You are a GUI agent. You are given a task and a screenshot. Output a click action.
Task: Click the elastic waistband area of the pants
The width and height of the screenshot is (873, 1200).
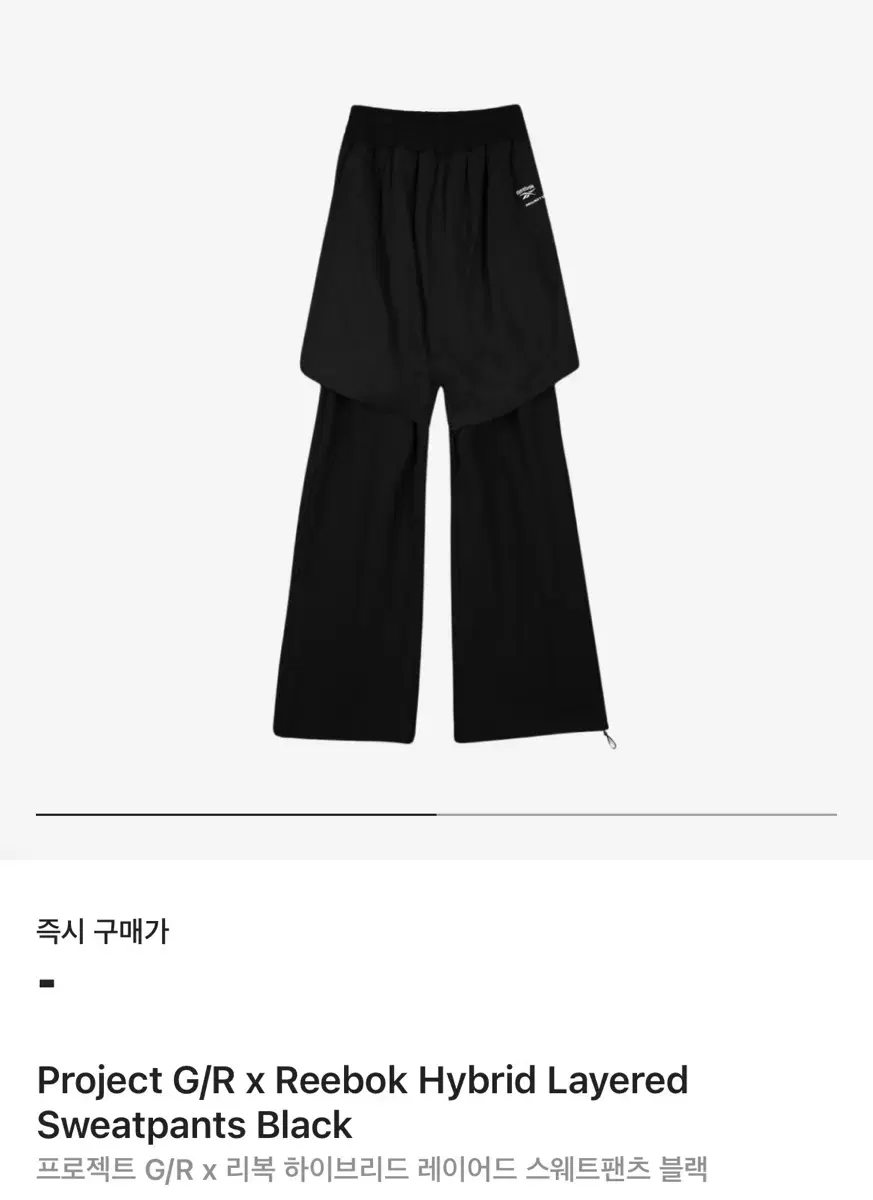436,125
